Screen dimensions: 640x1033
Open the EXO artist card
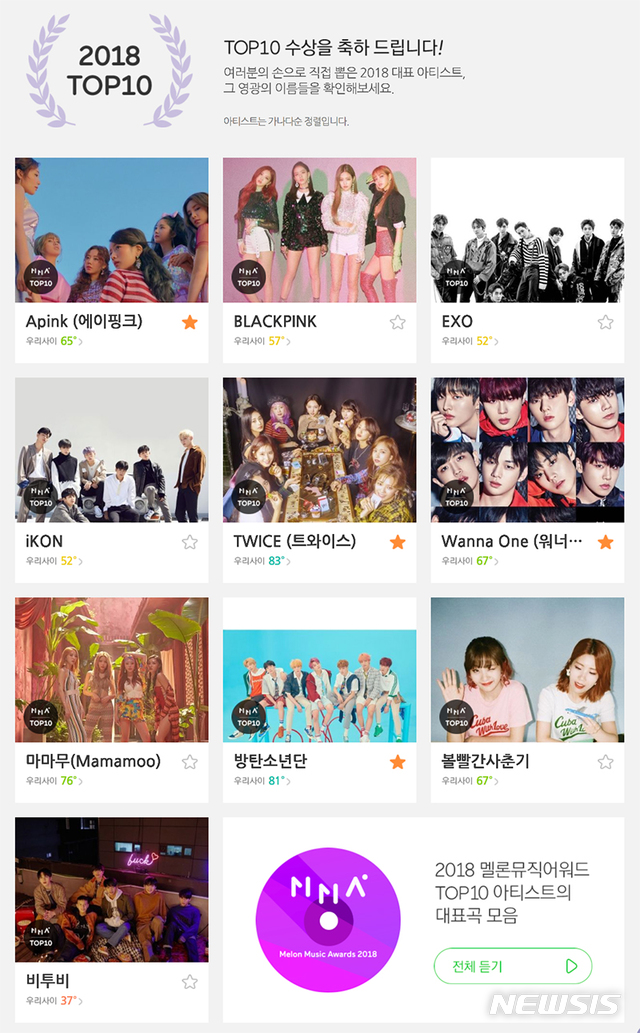(527, 231)
